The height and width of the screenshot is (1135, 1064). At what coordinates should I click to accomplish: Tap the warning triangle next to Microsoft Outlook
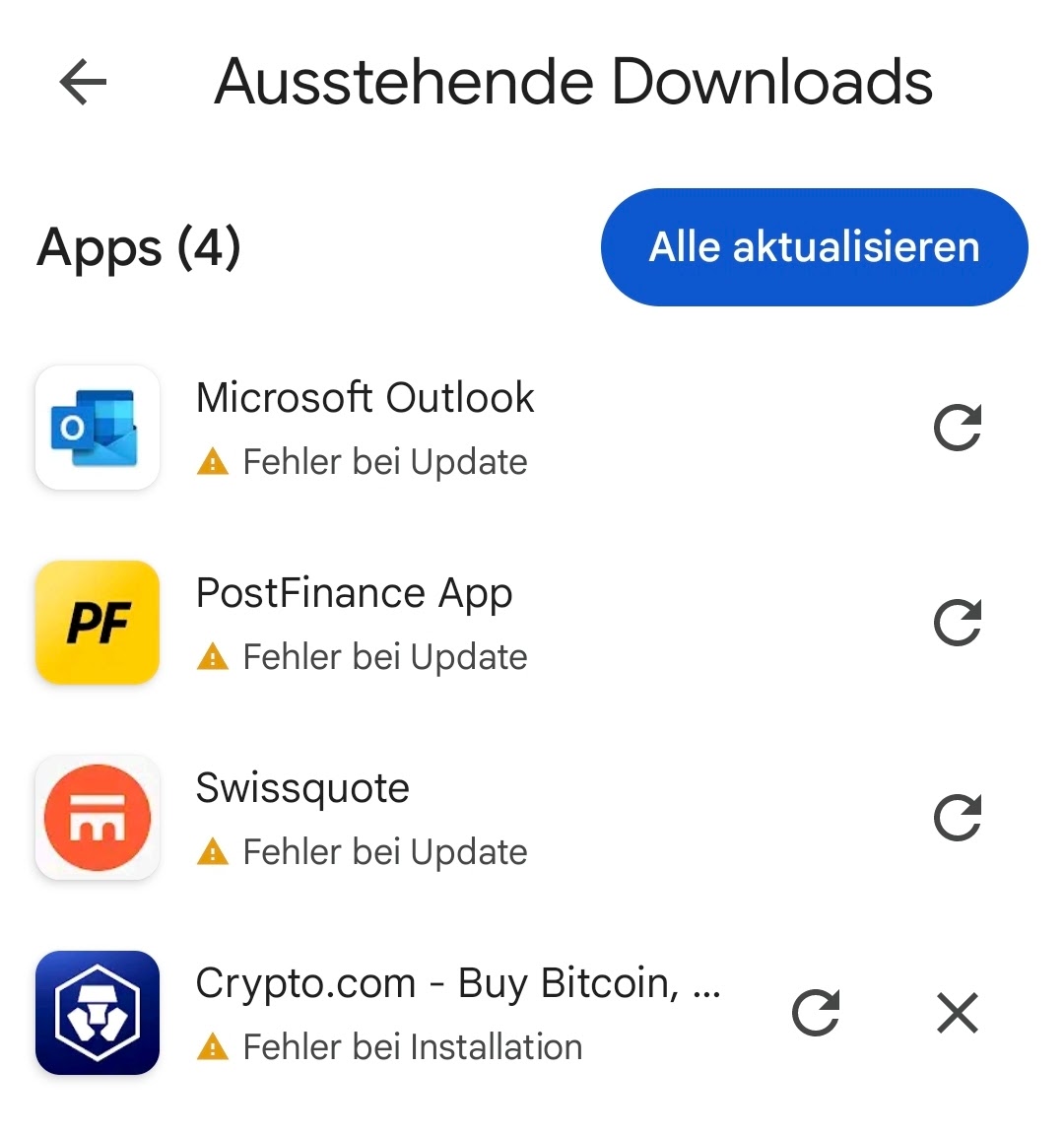tap(212, 461)
